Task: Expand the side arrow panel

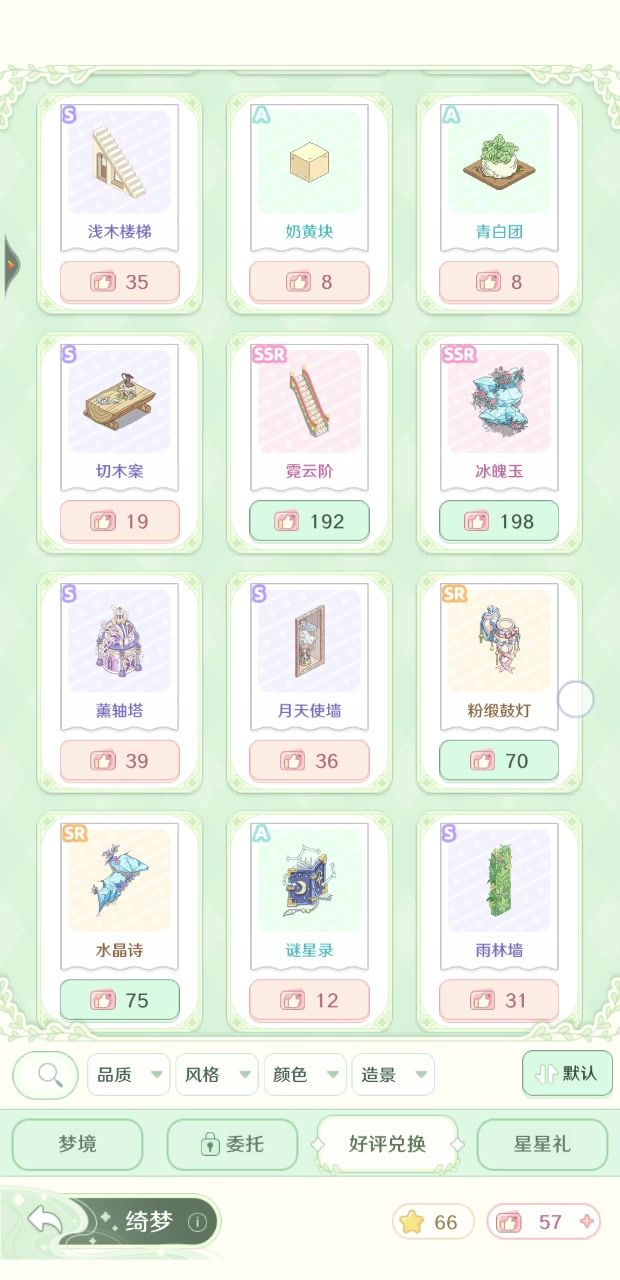Action: [11, 265]
